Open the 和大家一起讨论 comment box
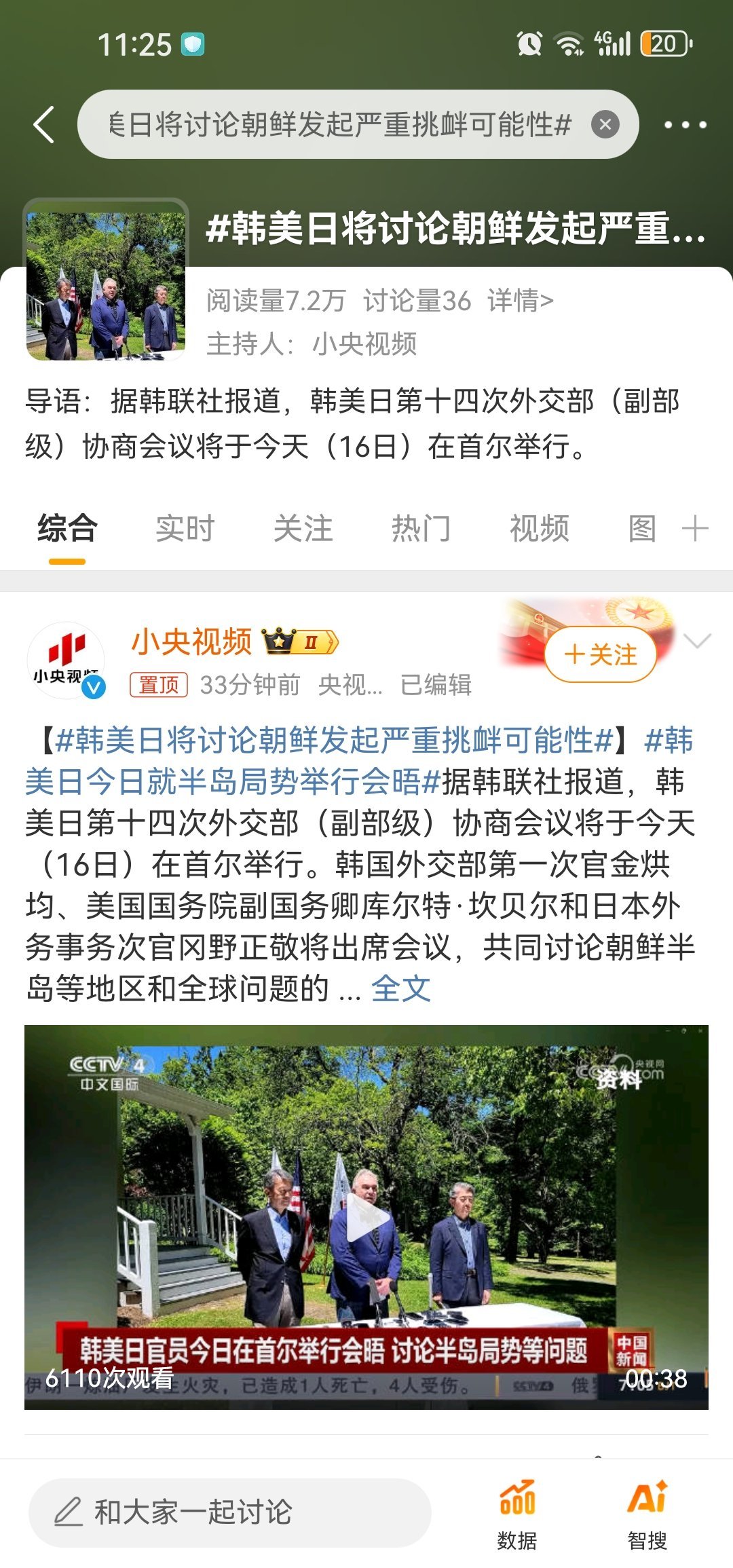733x1568 pixels. click(x=230, y=1512)
